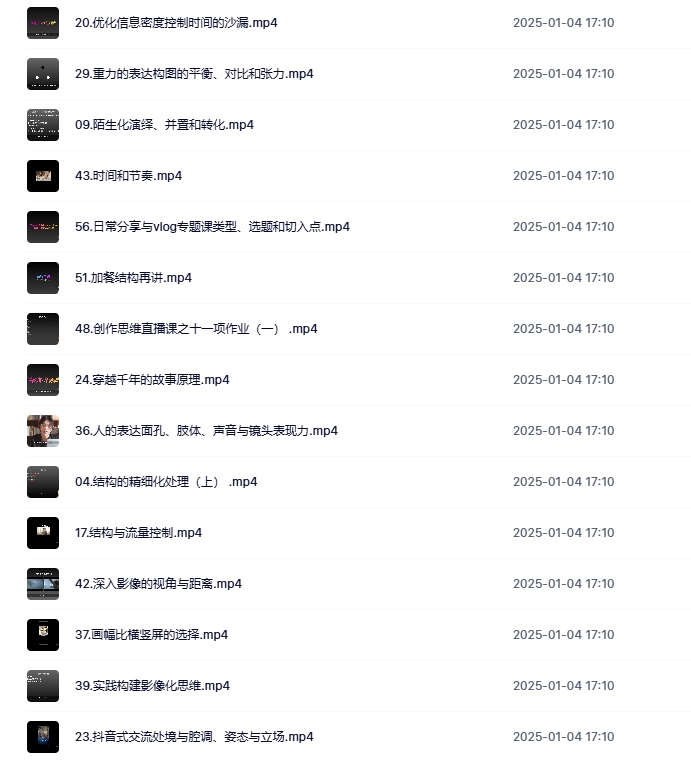Play 36.人的表达面孔、肢体、声音与镜头表现力.mp4

pos(206,431)
